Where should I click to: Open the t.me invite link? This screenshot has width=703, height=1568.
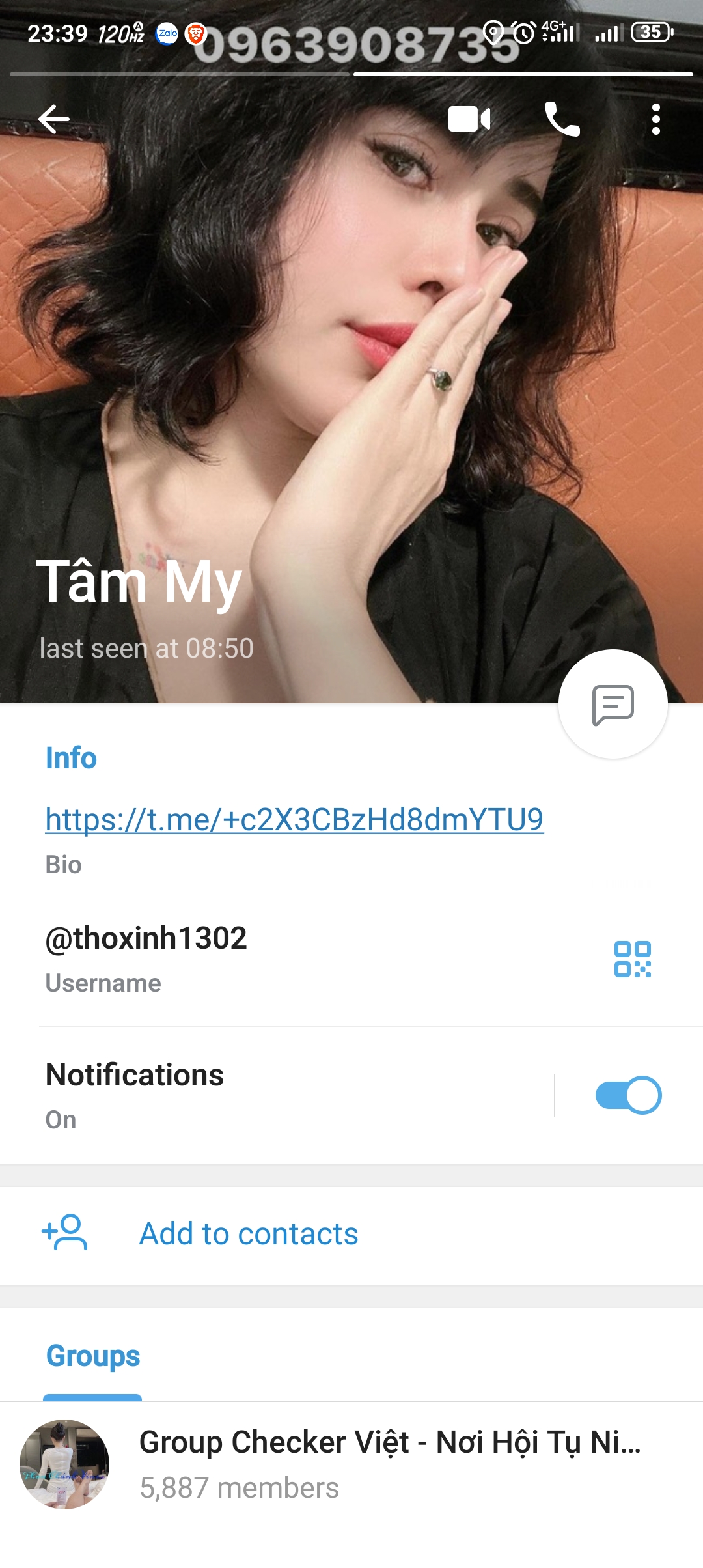pos(294,822)
